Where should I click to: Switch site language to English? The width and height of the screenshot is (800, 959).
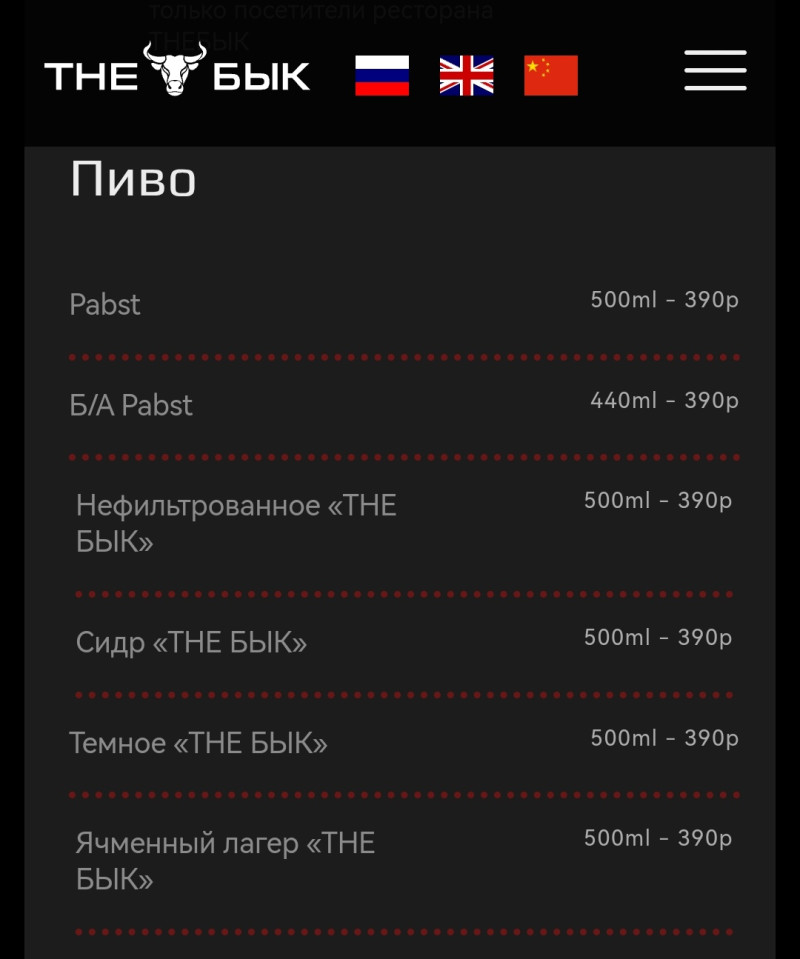click(466, 75)
